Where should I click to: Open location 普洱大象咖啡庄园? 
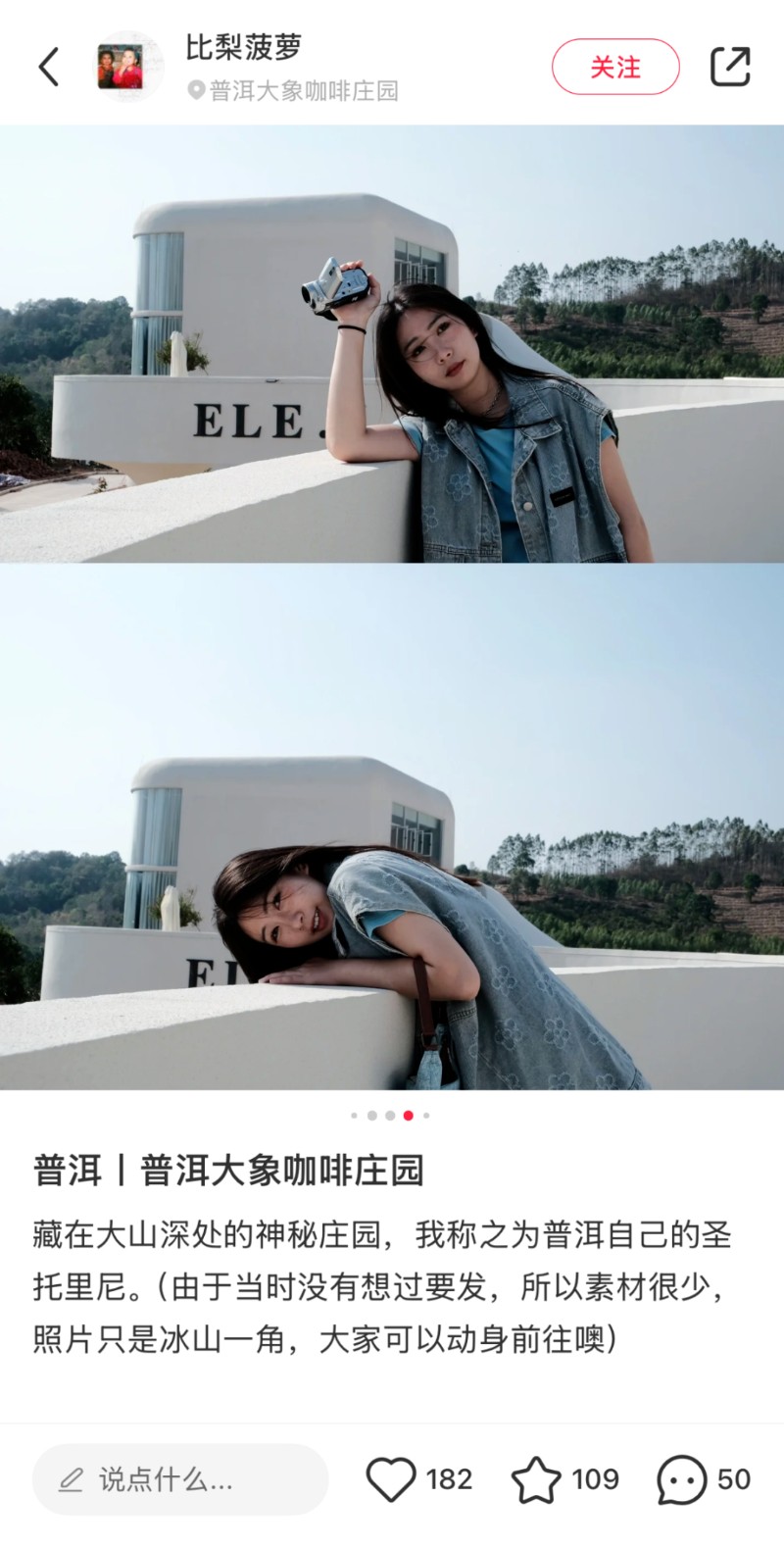pyautogui.click(x=294, y=91)
